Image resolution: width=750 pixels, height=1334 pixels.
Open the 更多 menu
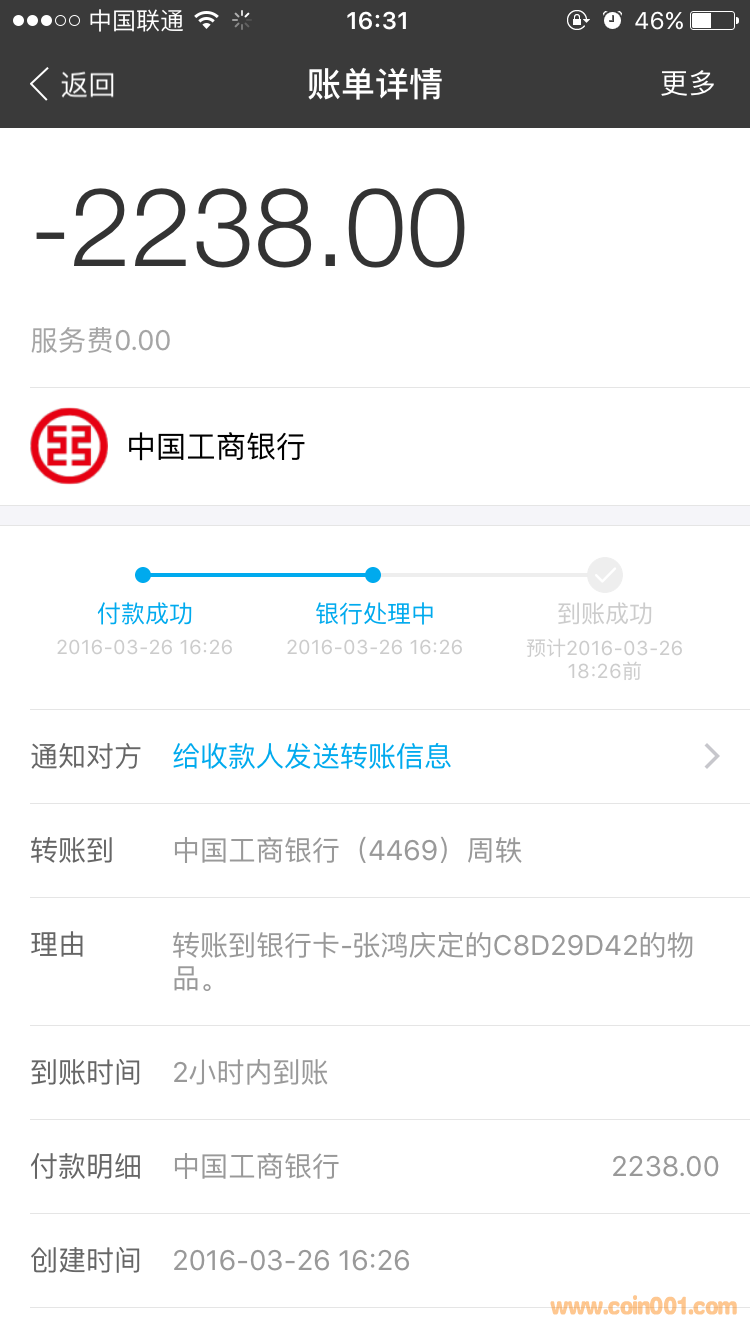pyautogui.click(x=688, y=84)
